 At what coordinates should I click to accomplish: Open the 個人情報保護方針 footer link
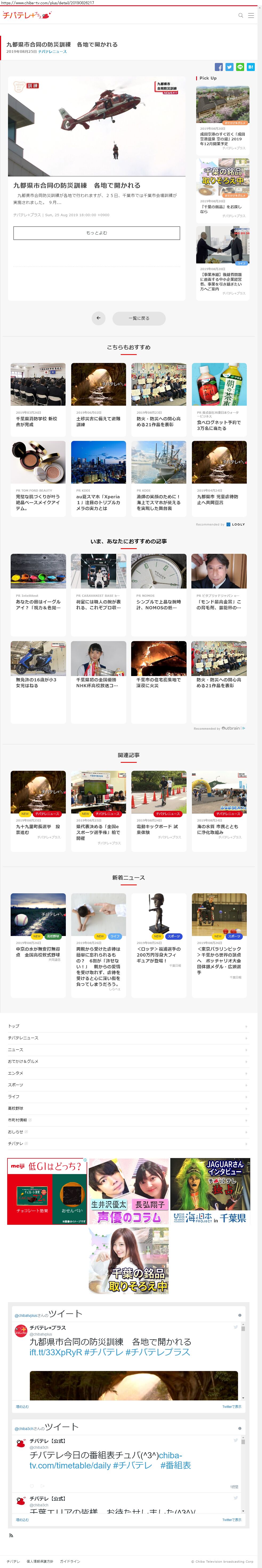click(39, 1561)
